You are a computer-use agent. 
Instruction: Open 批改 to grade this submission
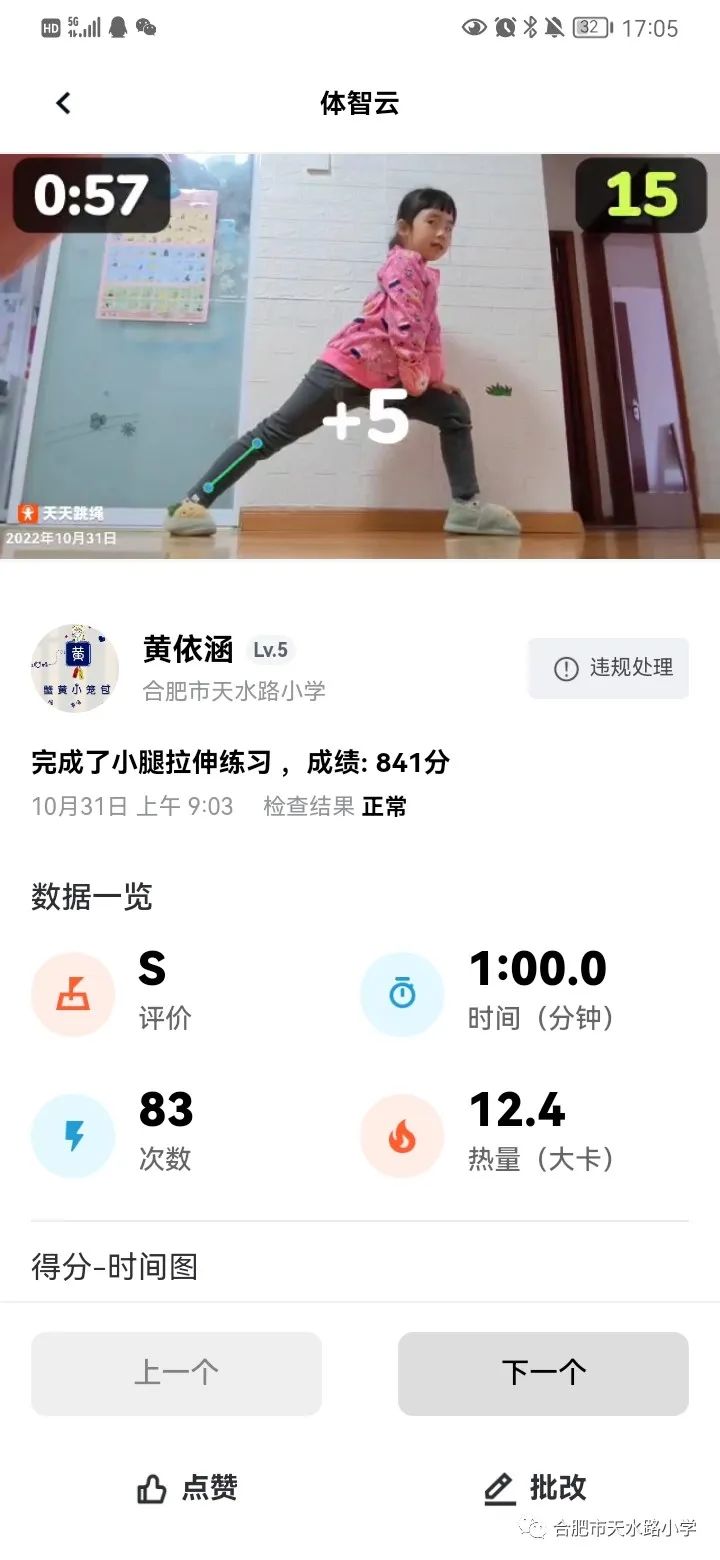click(535, 1488)
